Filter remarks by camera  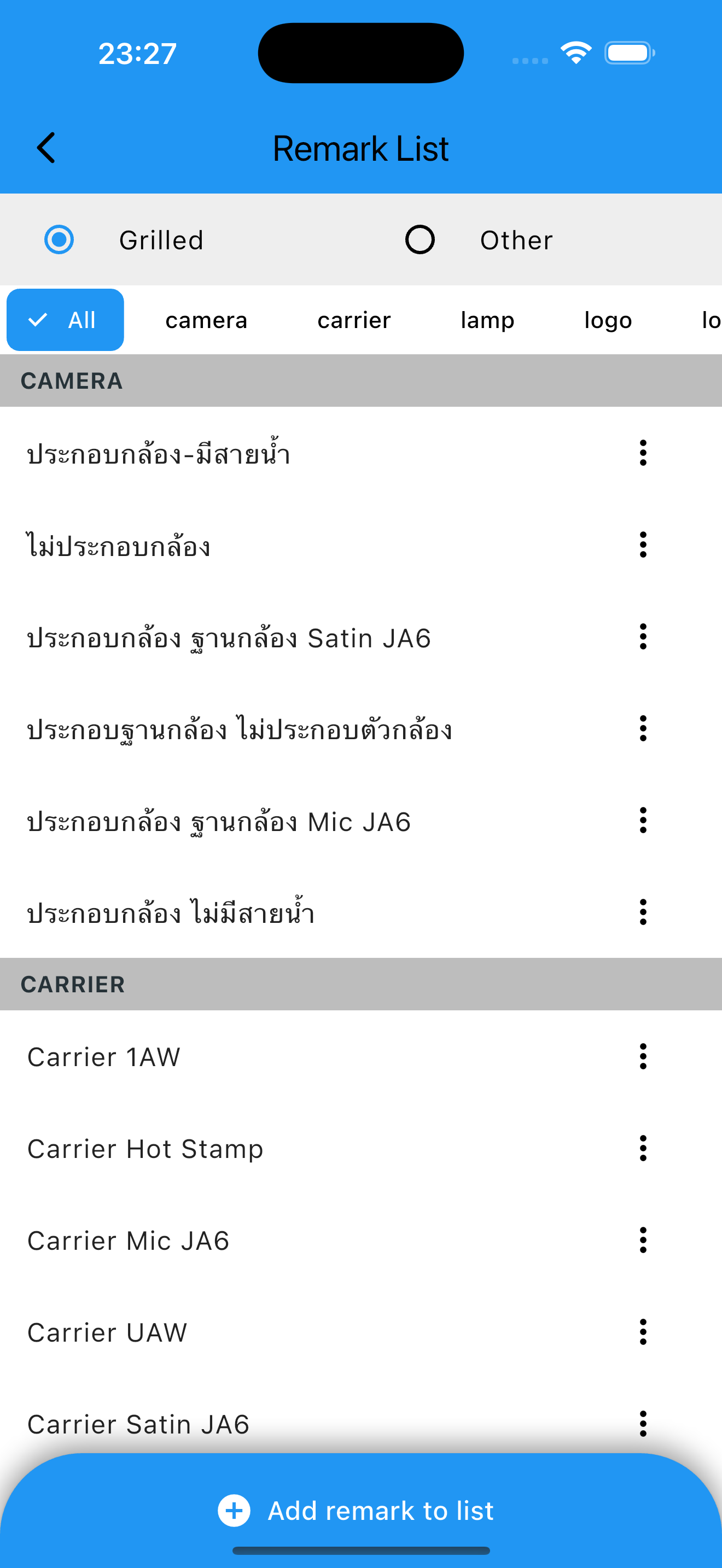206,320
